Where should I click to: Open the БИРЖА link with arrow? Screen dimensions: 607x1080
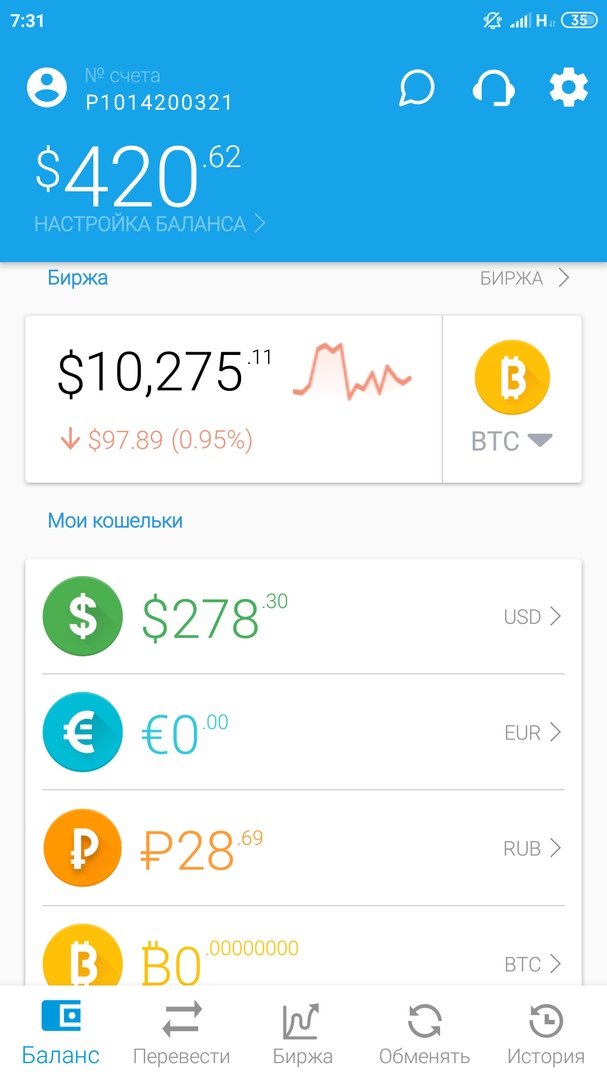525,278
